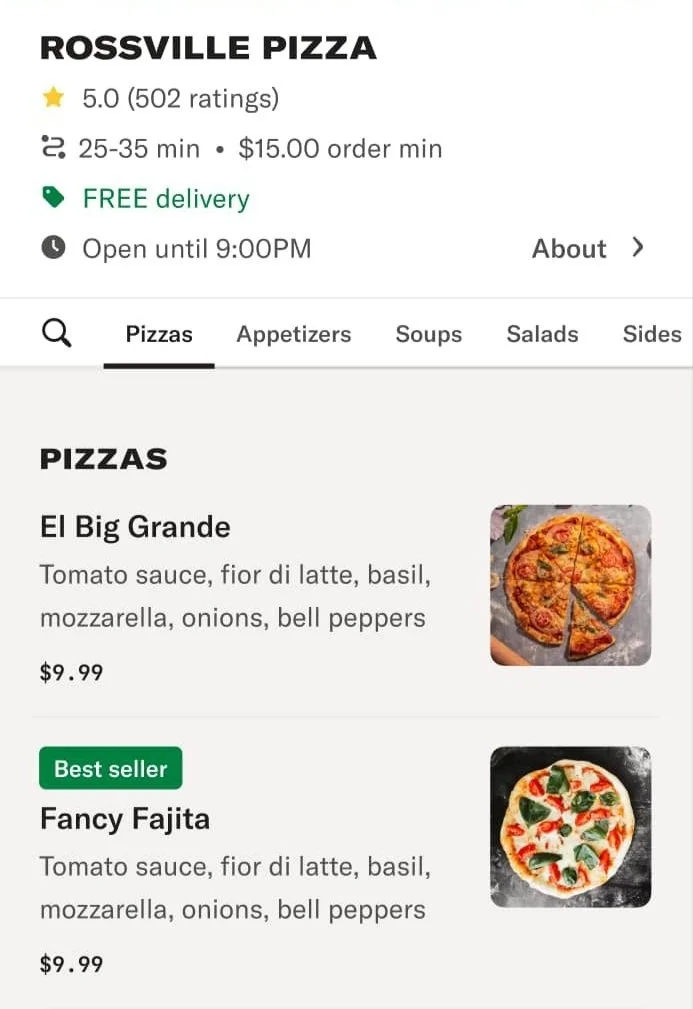Select the Fancy Fajita pizza item
693x1009 pixels.
pyautogui.click(x=125, y=819)
